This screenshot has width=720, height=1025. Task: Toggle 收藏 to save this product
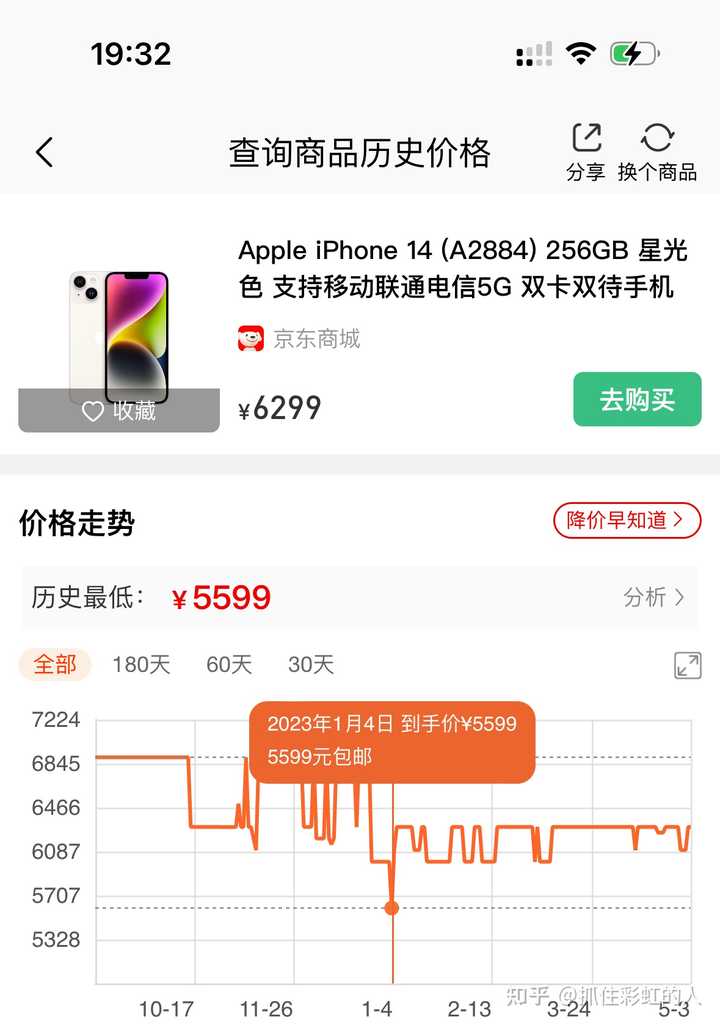(x=118, y=411)
